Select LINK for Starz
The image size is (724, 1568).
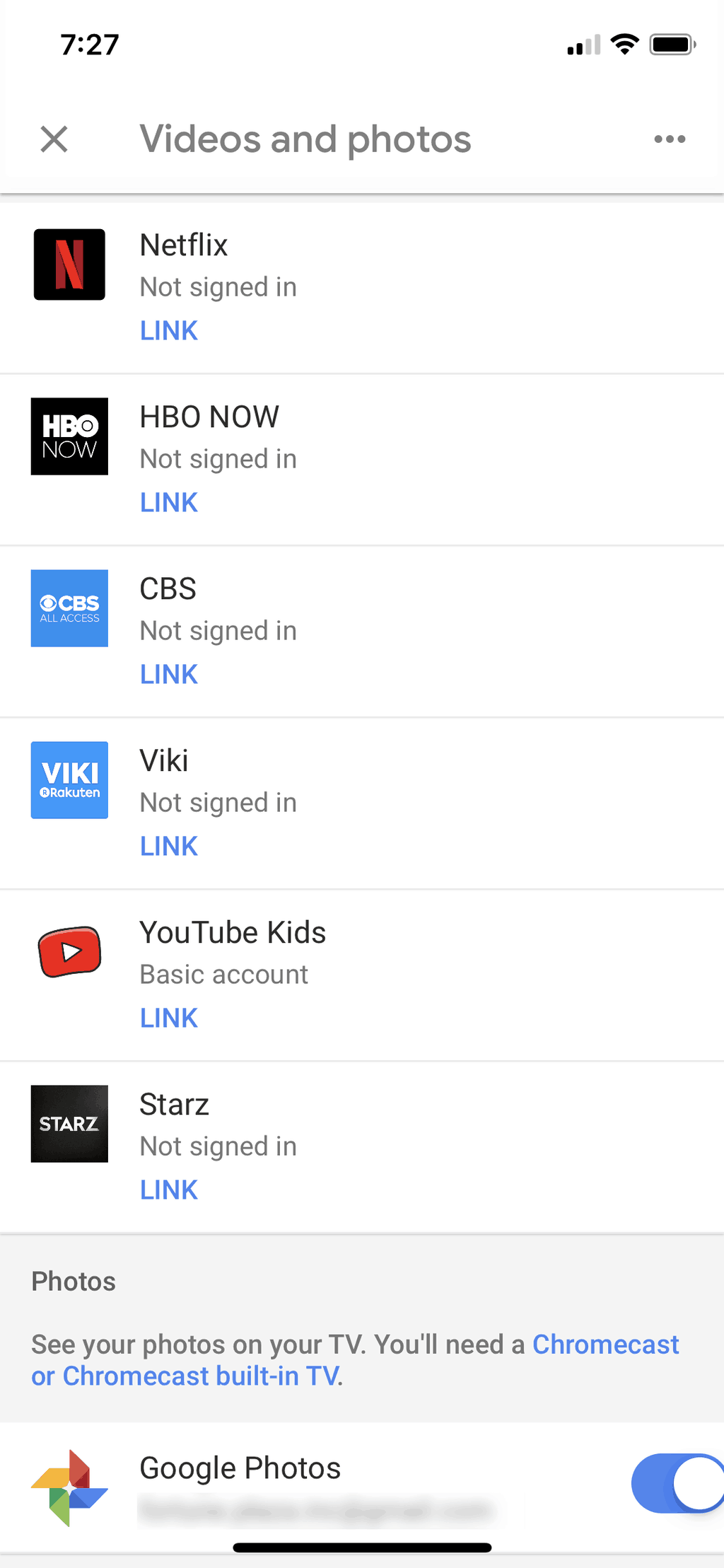pyautogui.click(x=169, y=1190)
